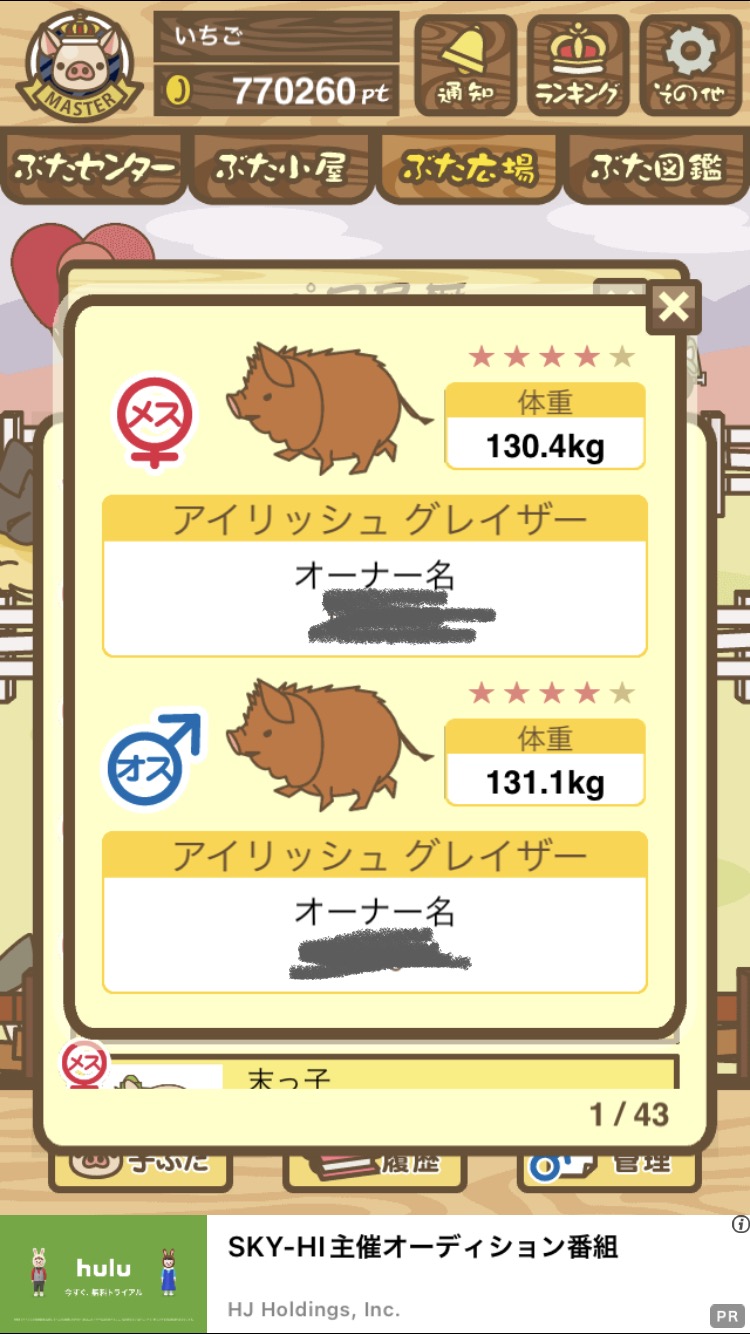Select the ぶた広場 tab
Screen dimensions: 750x1334
coord(468,168)
